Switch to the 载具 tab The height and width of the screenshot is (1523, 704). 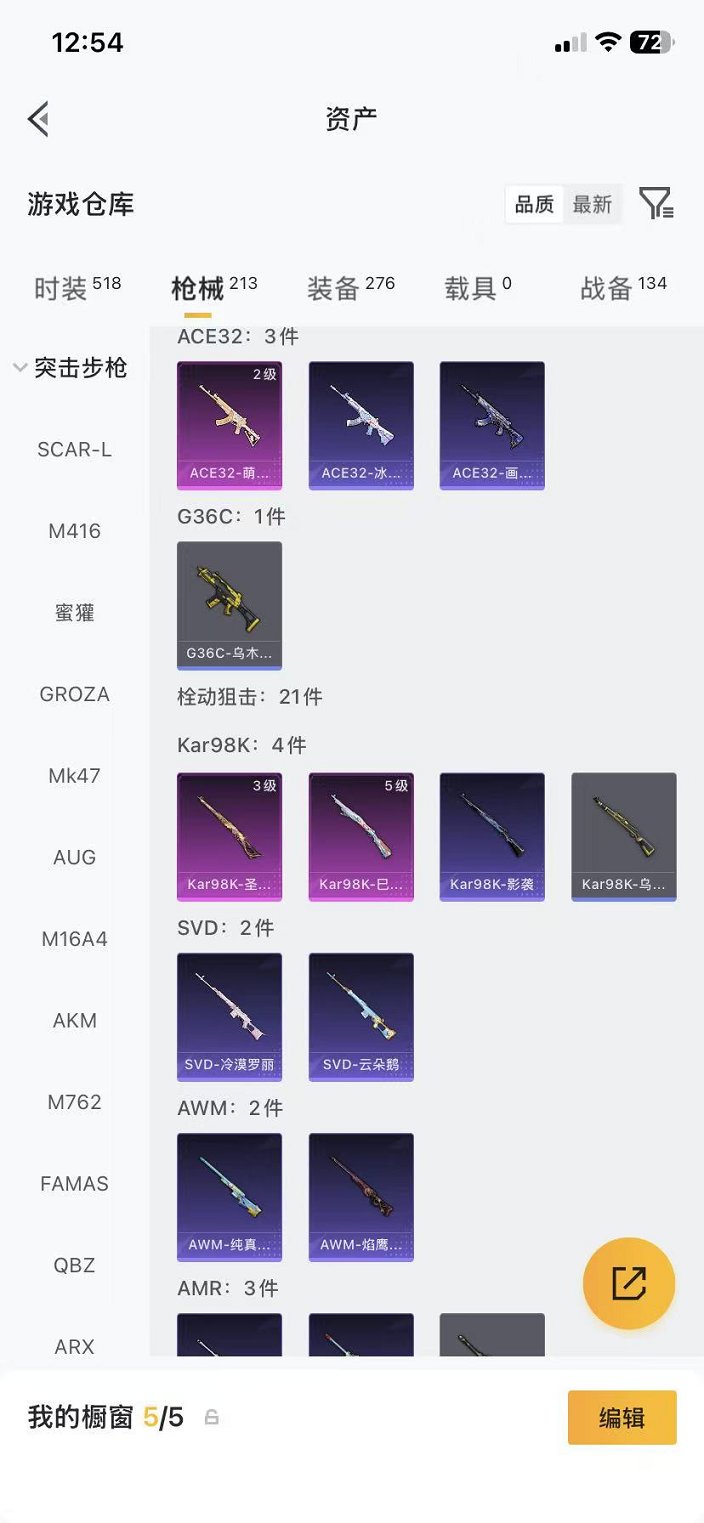477,288
